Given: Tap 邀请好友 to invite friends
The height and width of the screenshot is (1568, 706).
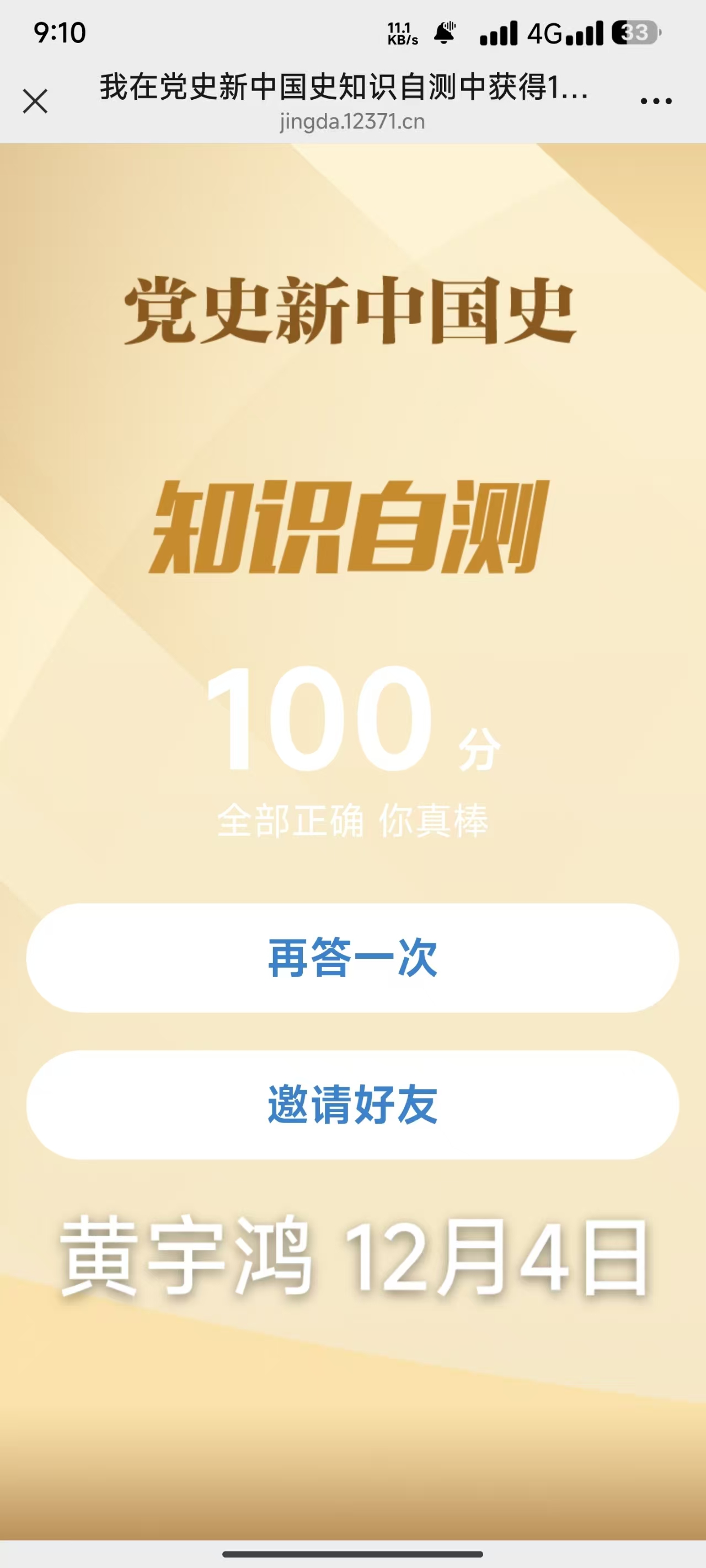Looking at the screenshot, I should pyautogui.click(x=352, y=1104).
